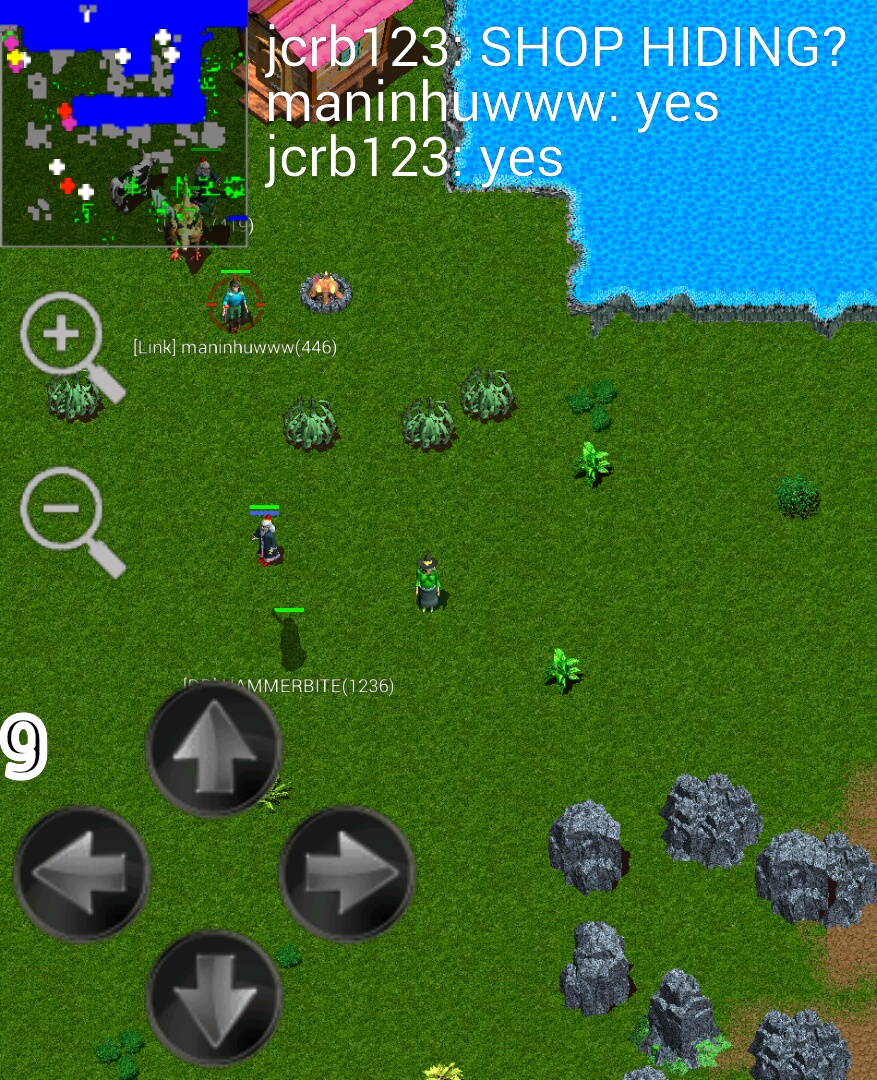Select player maninhuwww
This screenshot has height=1080, width=877.
pyautogui.click(x=236, y=304)
